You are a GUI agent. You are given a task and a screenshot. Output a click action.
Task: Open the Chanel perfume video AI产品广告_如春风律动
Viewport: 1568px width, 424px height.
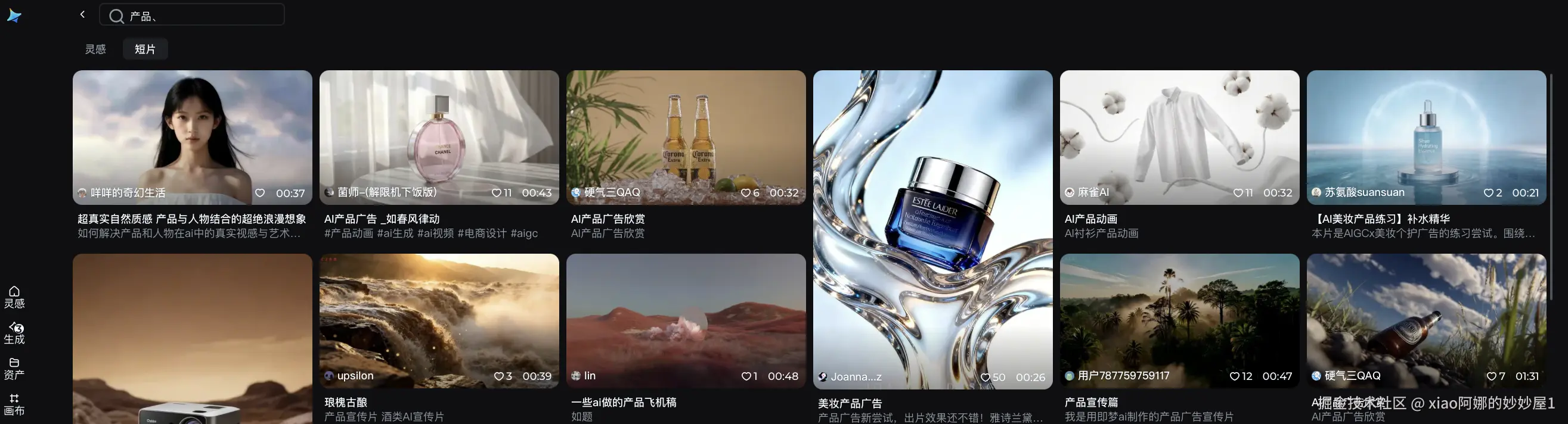click(x=438, y=137)
